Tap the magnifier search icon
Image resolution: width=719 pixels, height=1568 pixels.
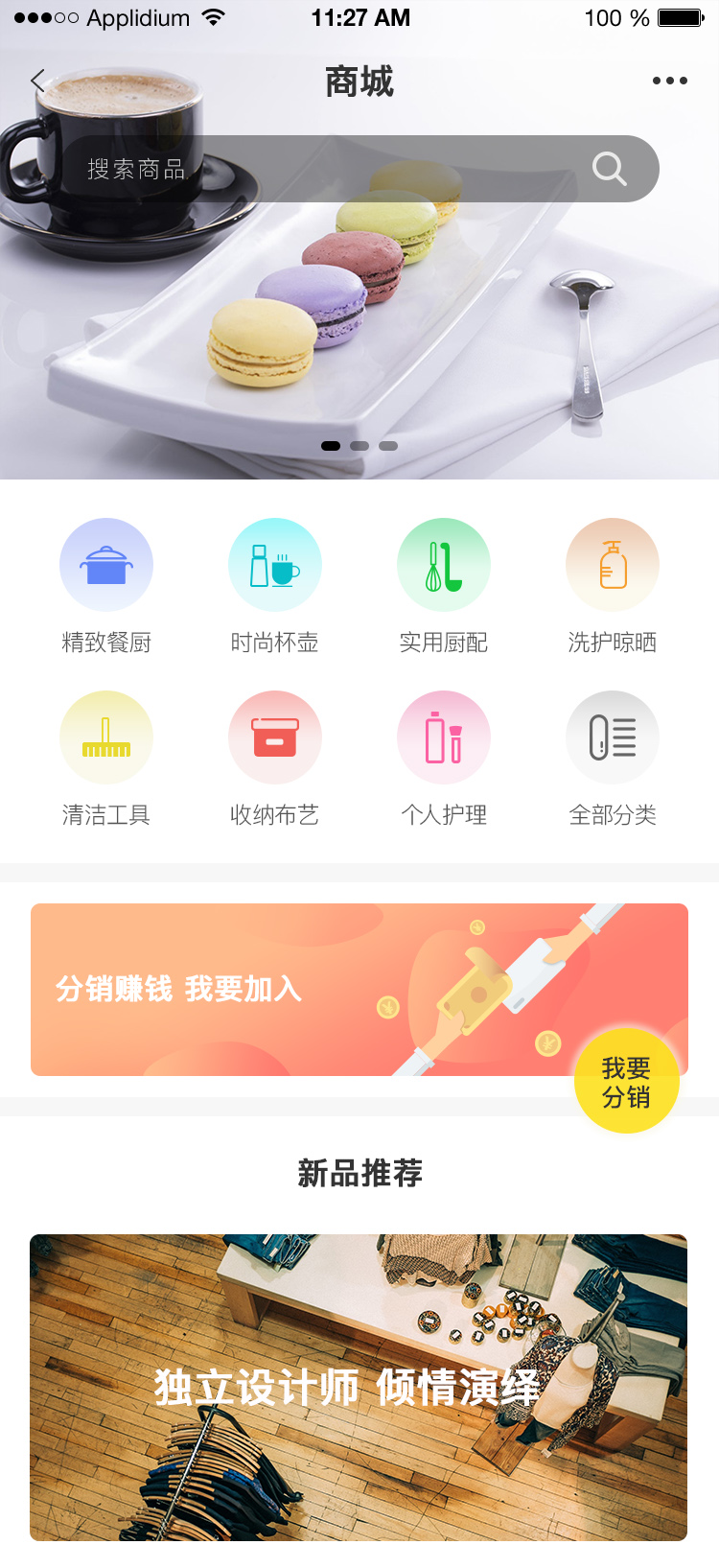pos(609,169)
